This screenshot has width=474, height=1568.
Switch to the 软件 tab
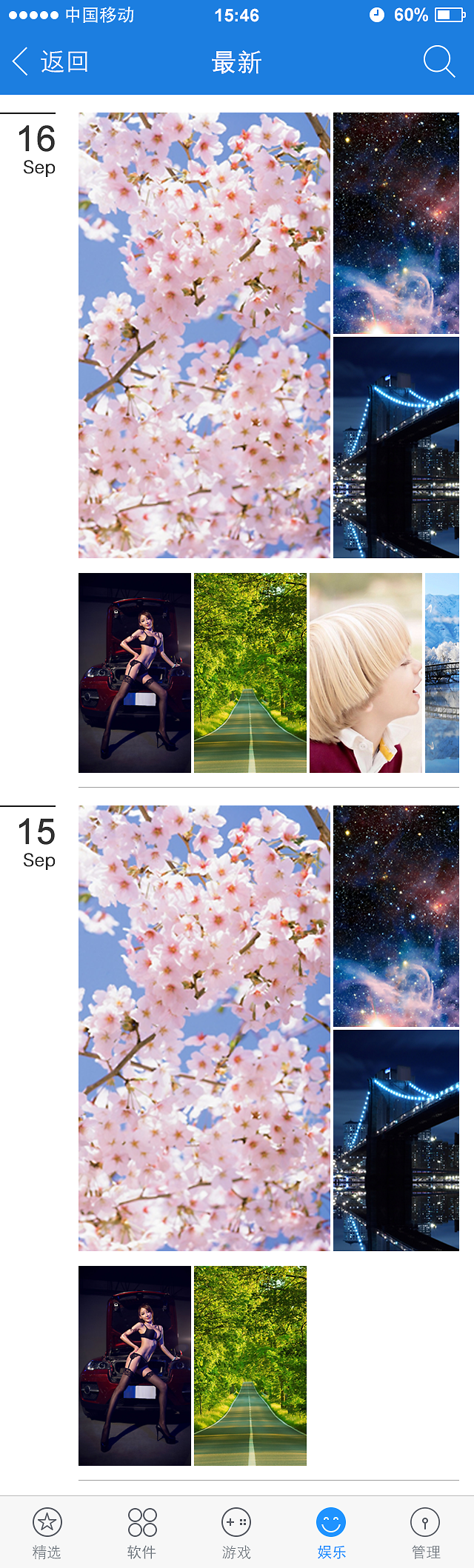coord(141,1531)
